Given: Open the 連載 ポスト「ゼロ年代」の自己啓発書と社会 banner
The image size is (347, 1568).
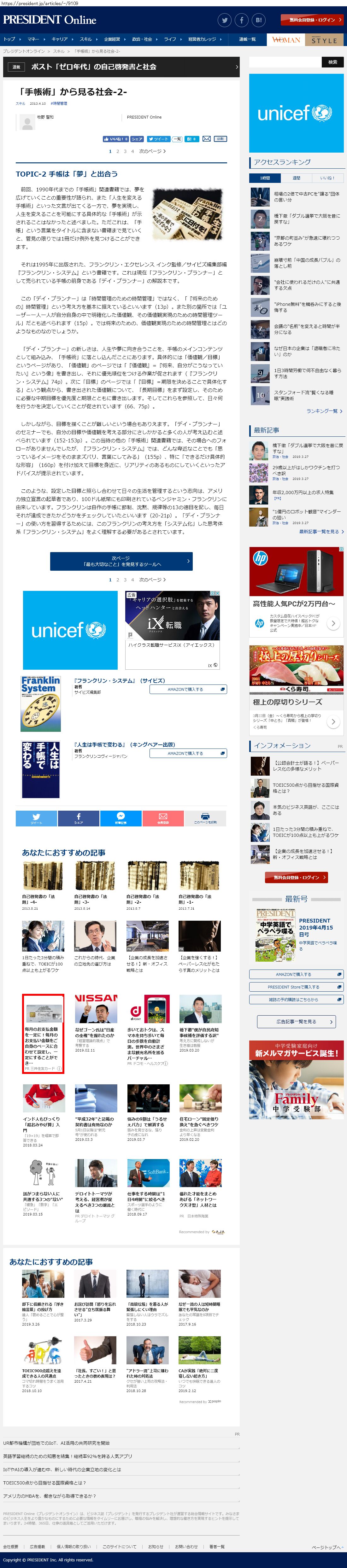Looking at the screenshot, I should (121, 67).
